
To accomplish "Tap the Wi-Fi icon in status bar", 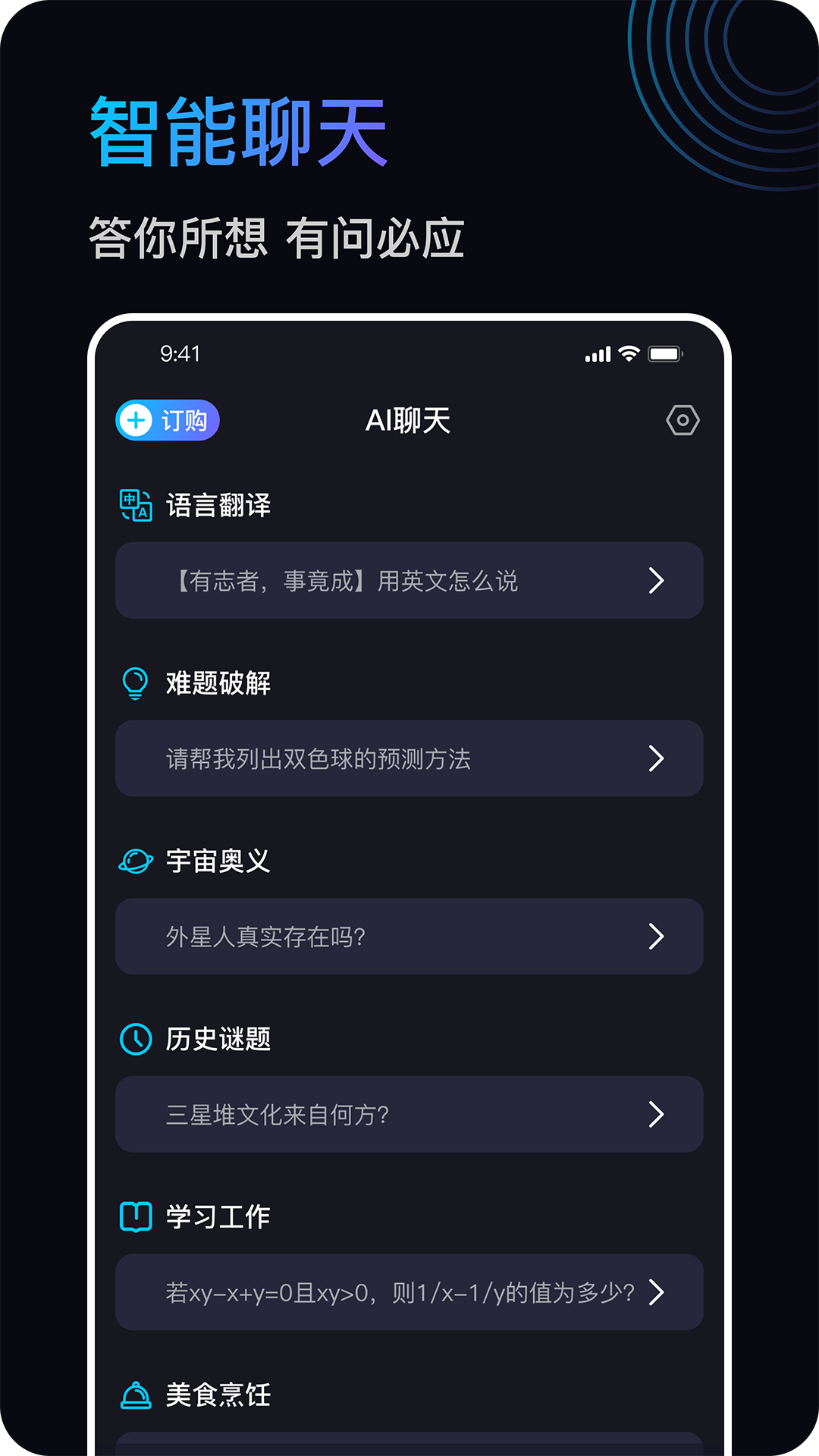I will [x=629, y=353].
